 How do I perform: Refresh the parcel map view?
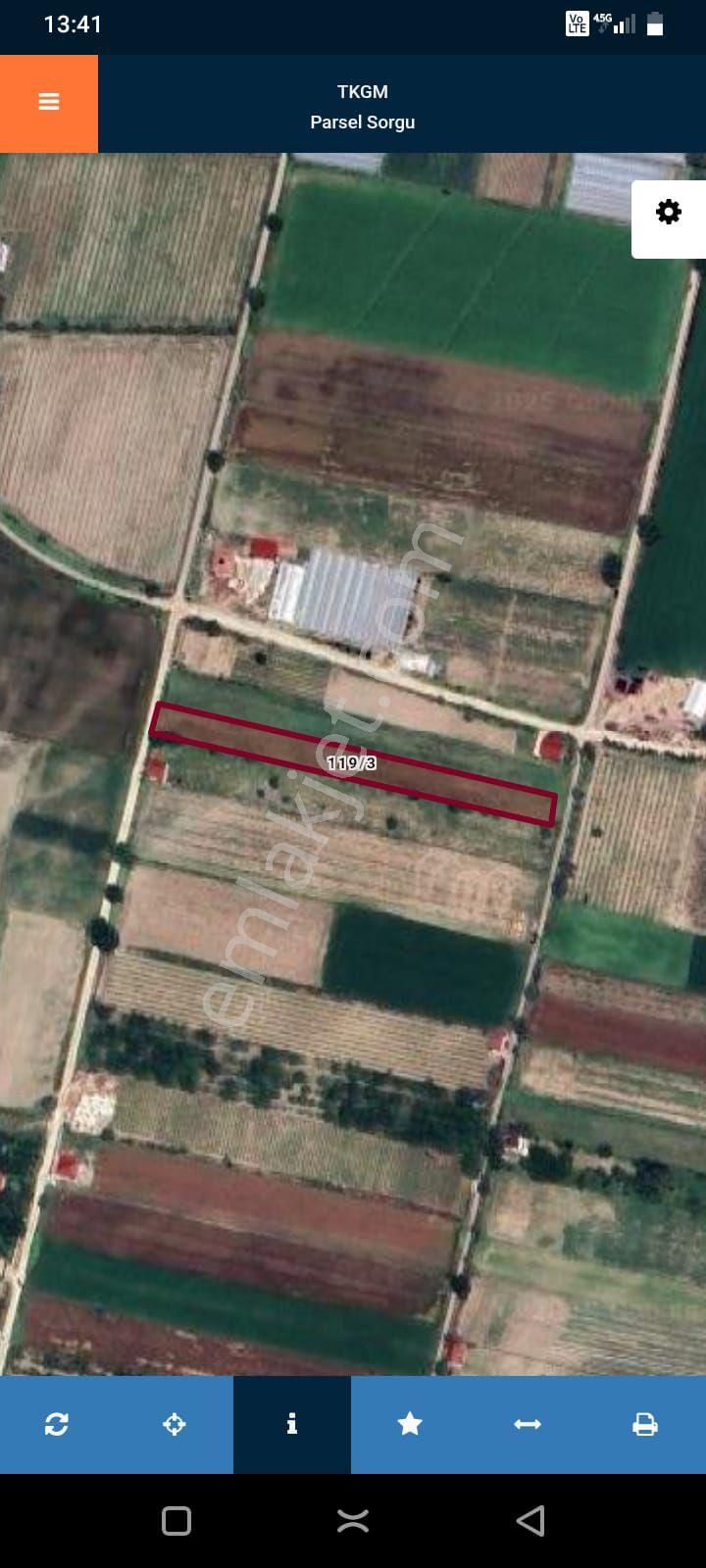click(x=57, y=1424)
